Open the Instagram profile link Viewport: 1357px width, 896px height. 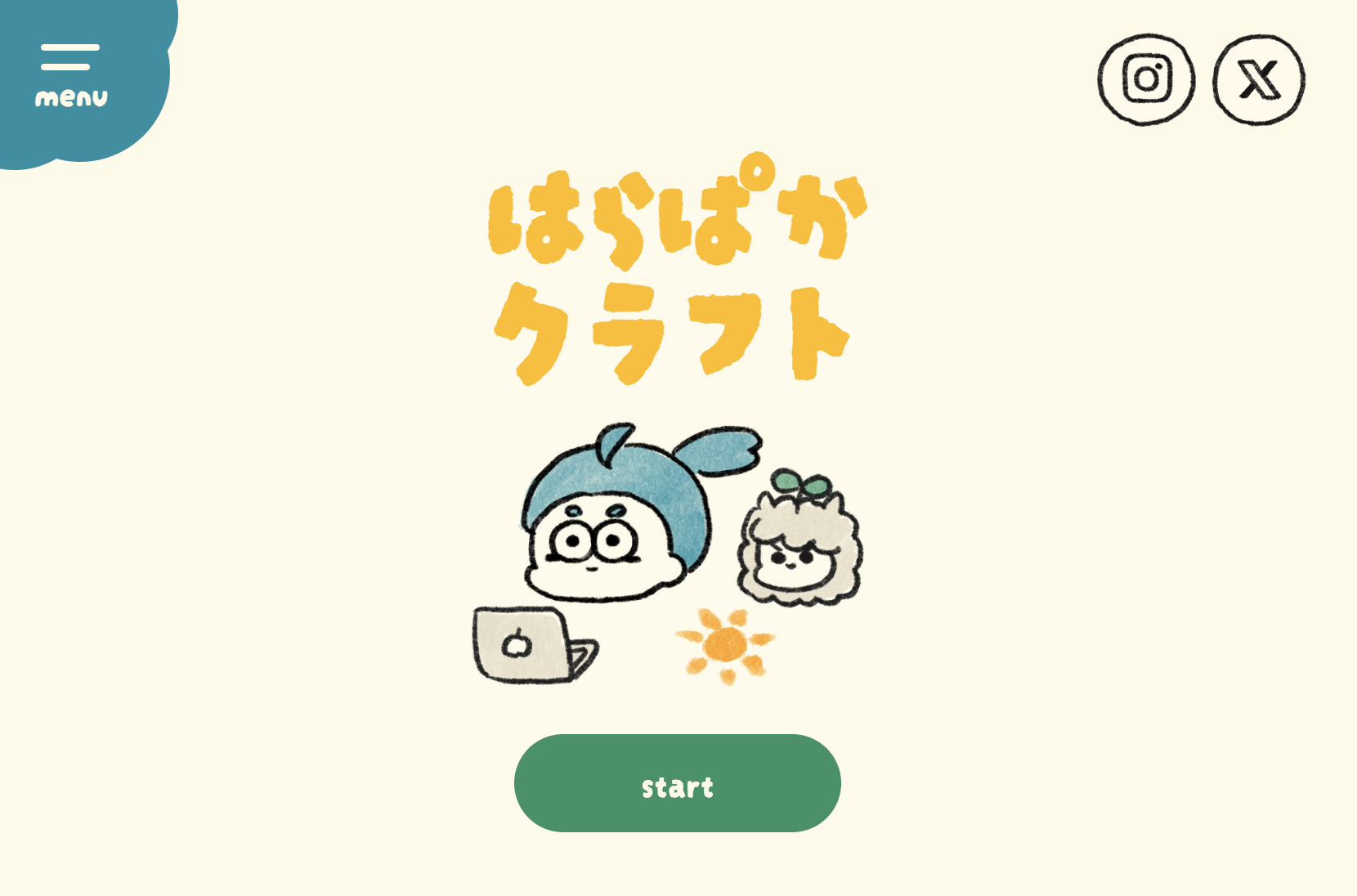tap(1146, 79)
